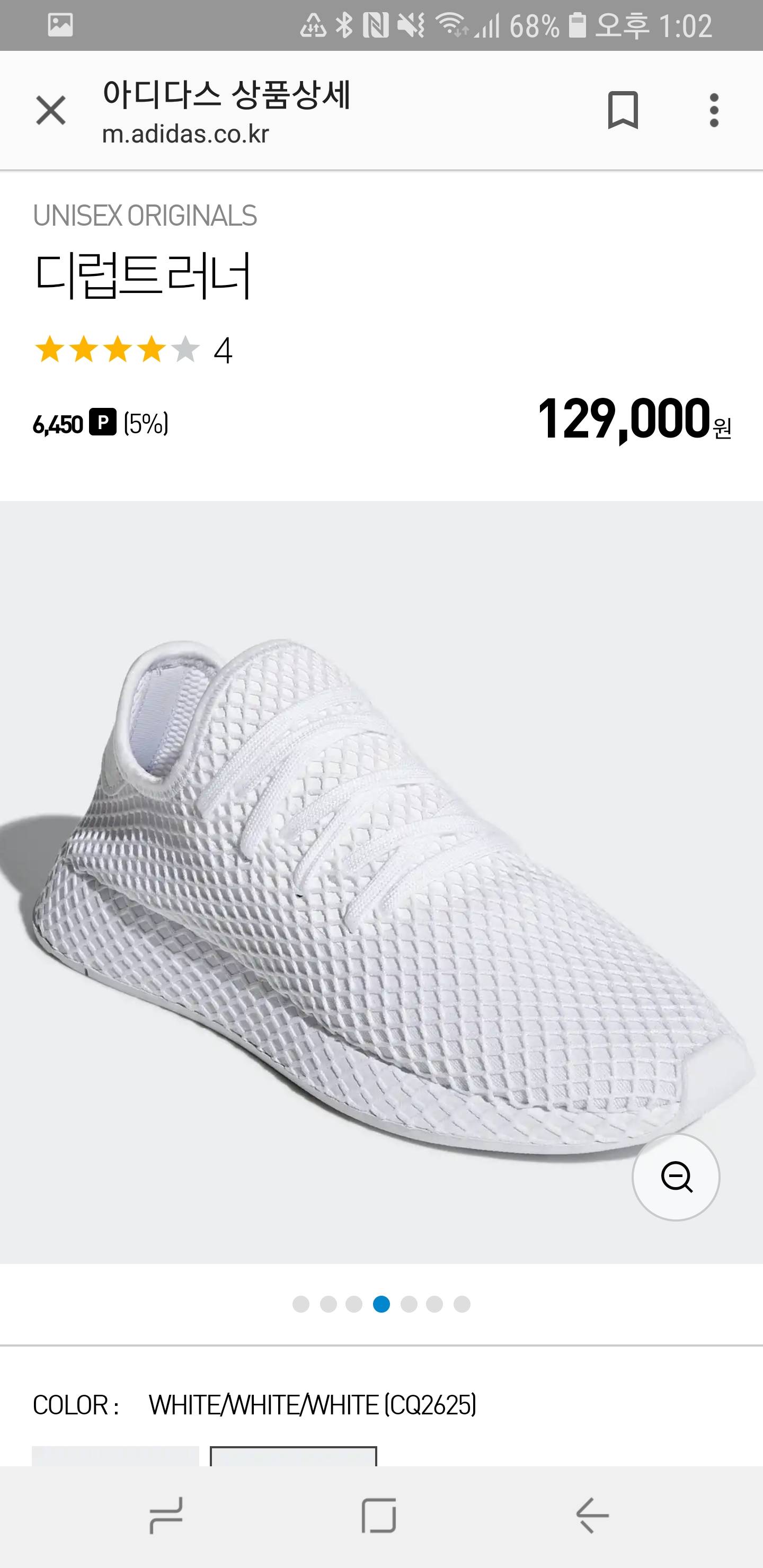Bookmark this Adidas page
Image resolution: width=763 pixels, height=1568 pixels.
tap(623, 110)
